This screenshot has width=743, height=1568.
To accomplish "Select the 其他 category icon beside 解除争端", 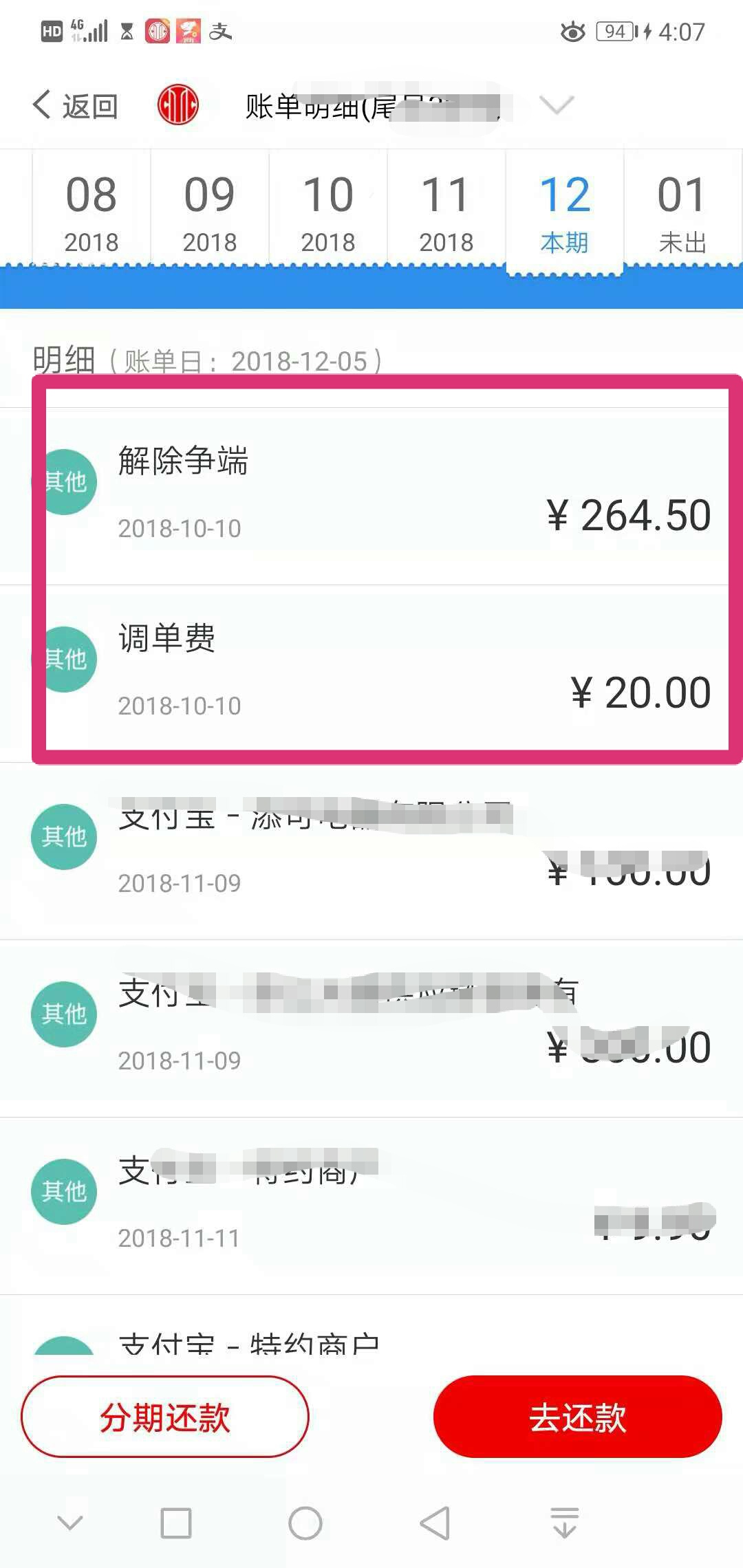I will [x=67, y=481].
